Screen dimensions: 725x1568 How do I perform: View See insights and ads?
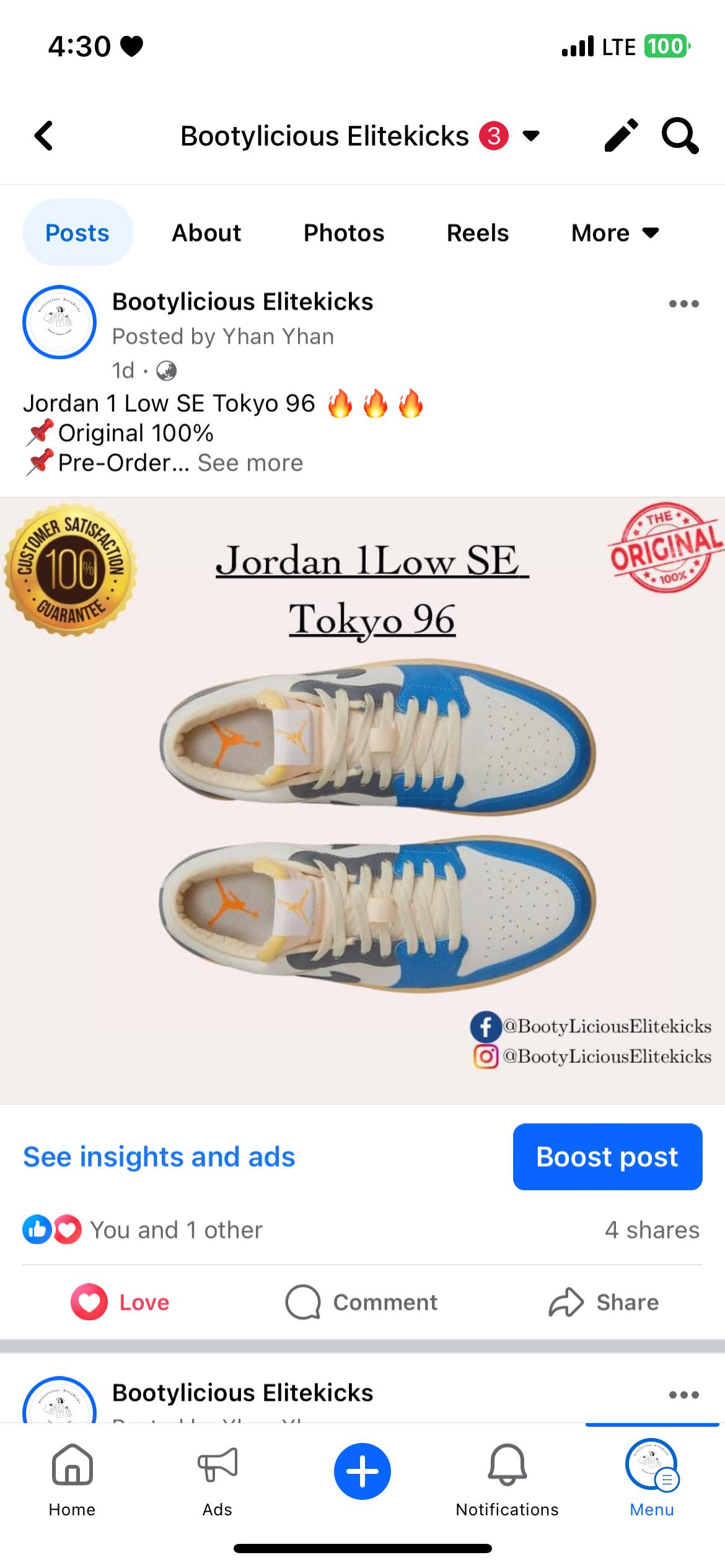159,1156
